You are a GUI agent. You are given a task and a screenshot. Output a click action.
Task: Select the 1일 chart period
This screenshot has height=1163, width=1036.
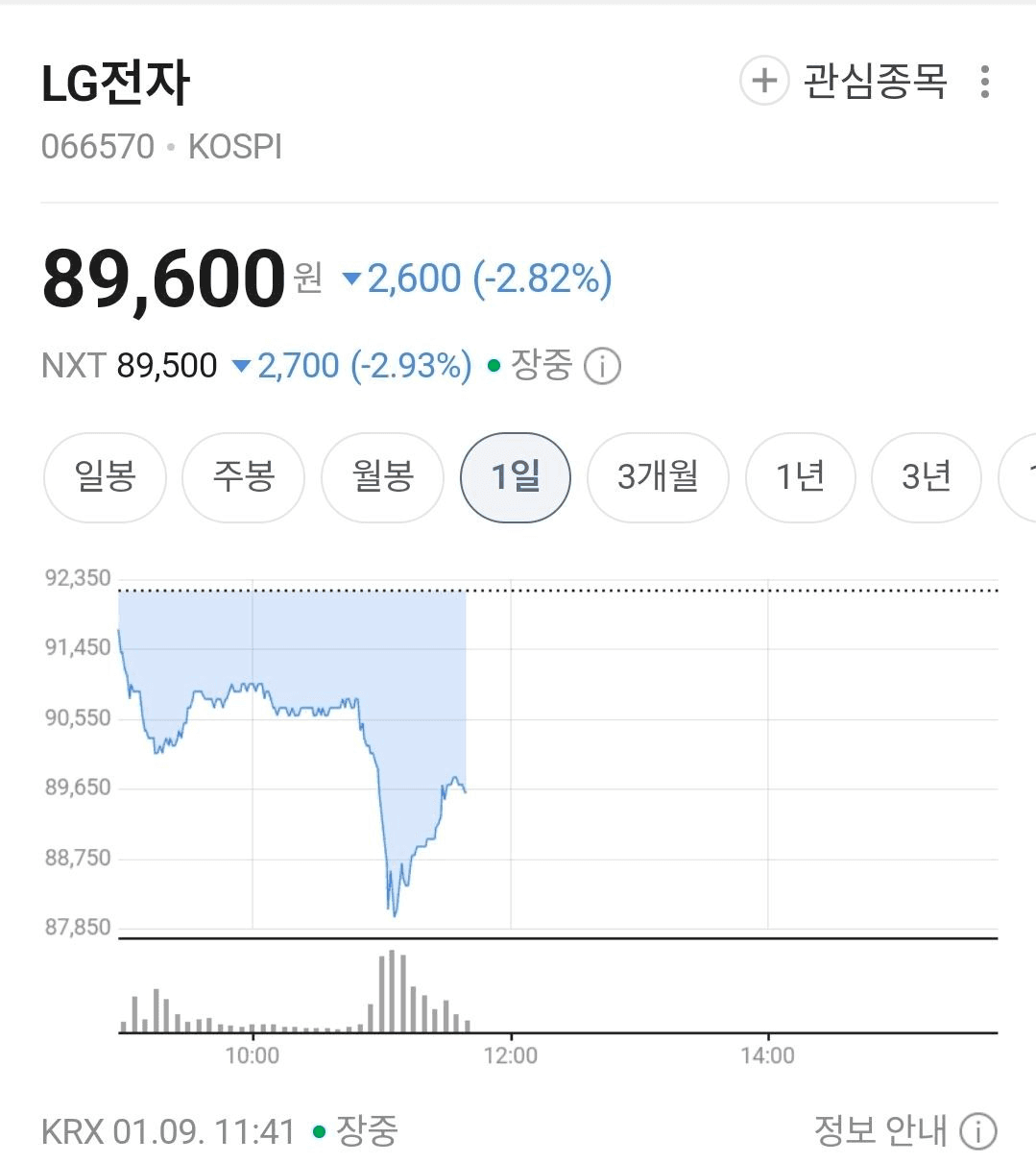coord(516,477)
